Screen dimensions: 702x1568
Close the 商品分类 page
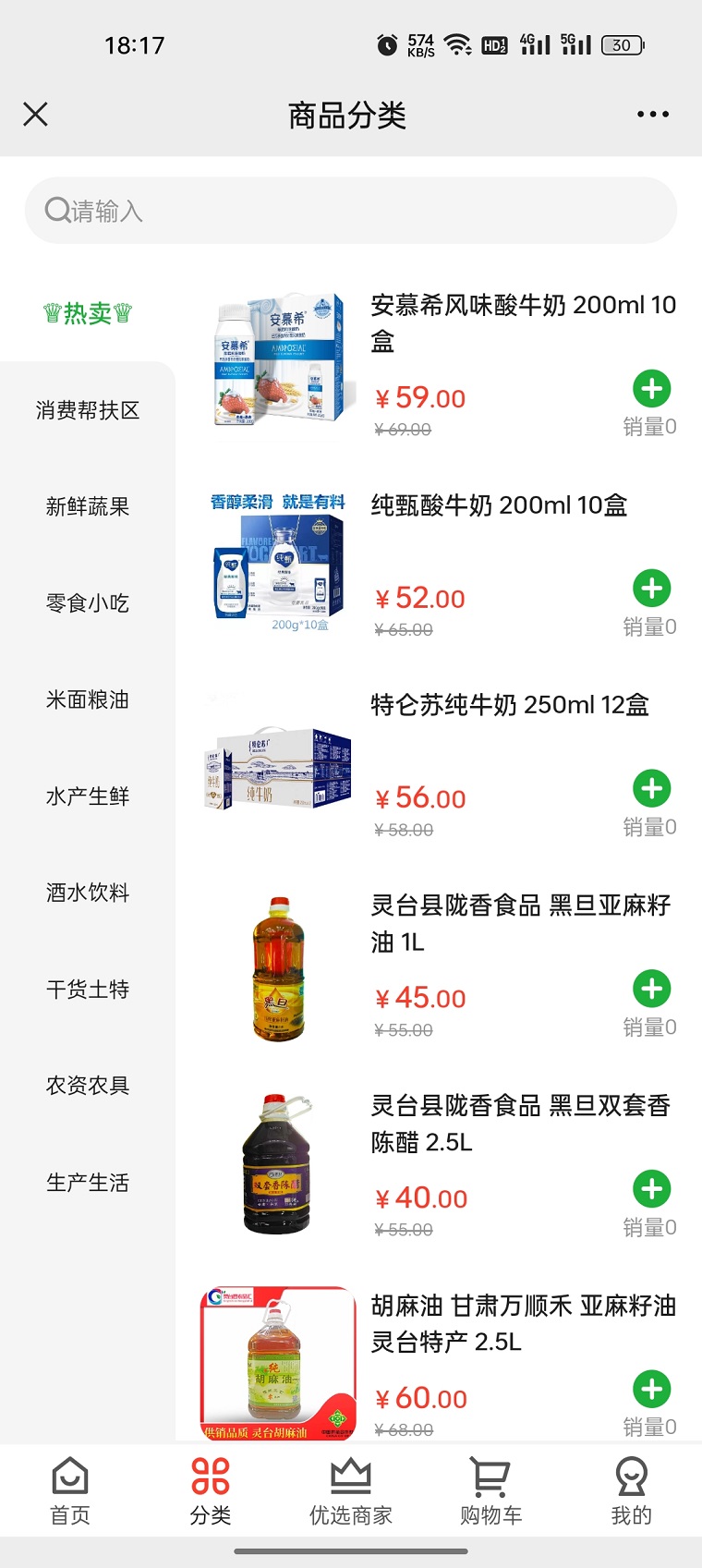(x=35, y=115)
